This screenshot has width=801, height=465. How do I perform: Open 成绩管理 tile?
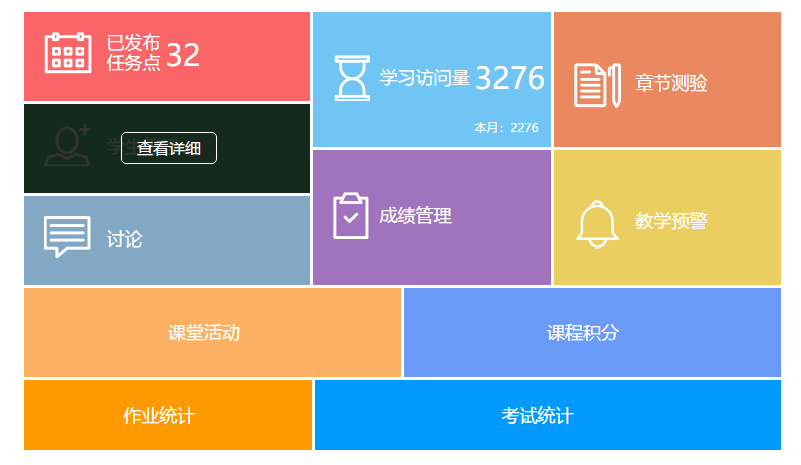pos(431,217)
